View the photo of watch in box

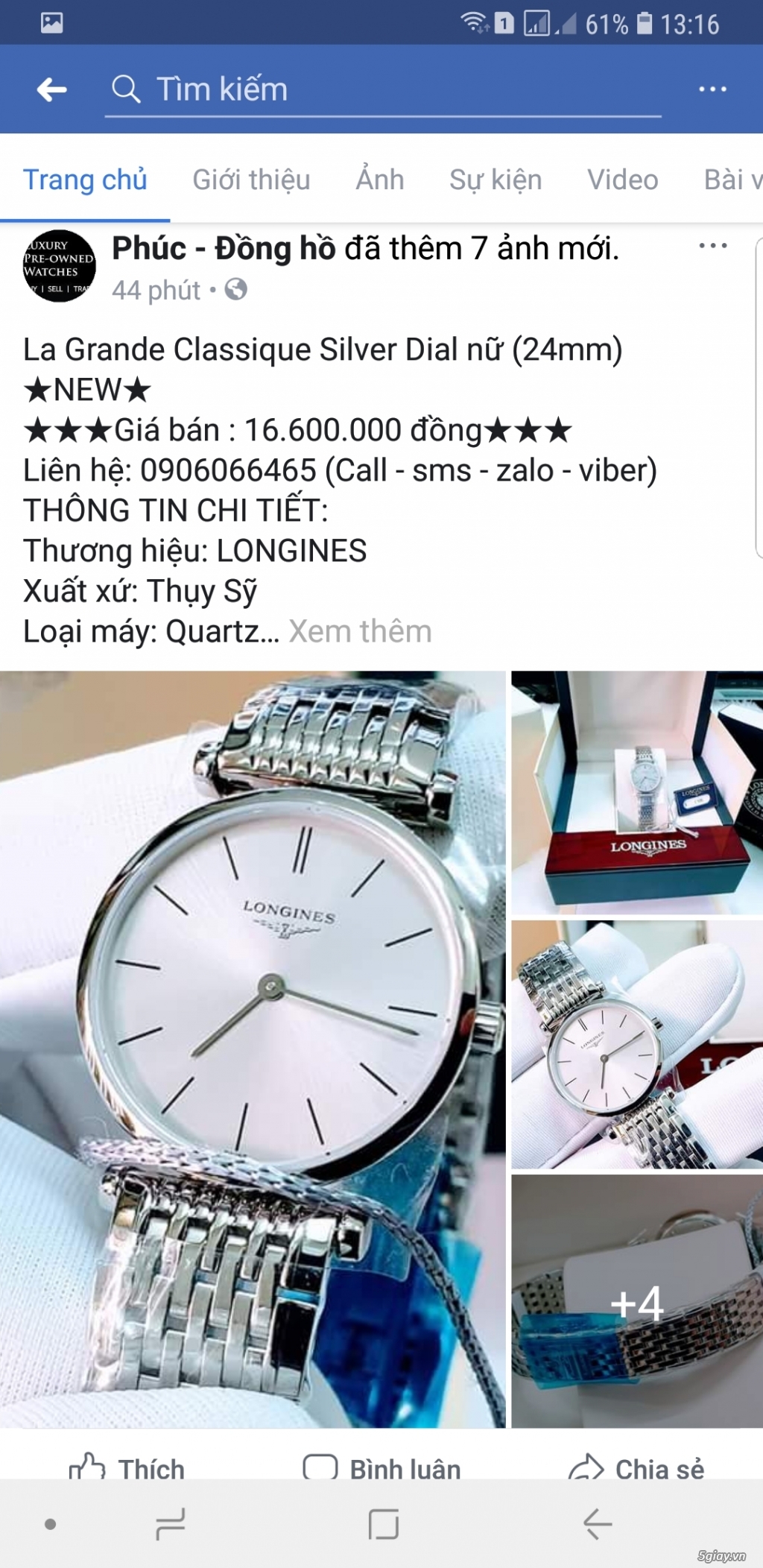(x=636, y=792)
